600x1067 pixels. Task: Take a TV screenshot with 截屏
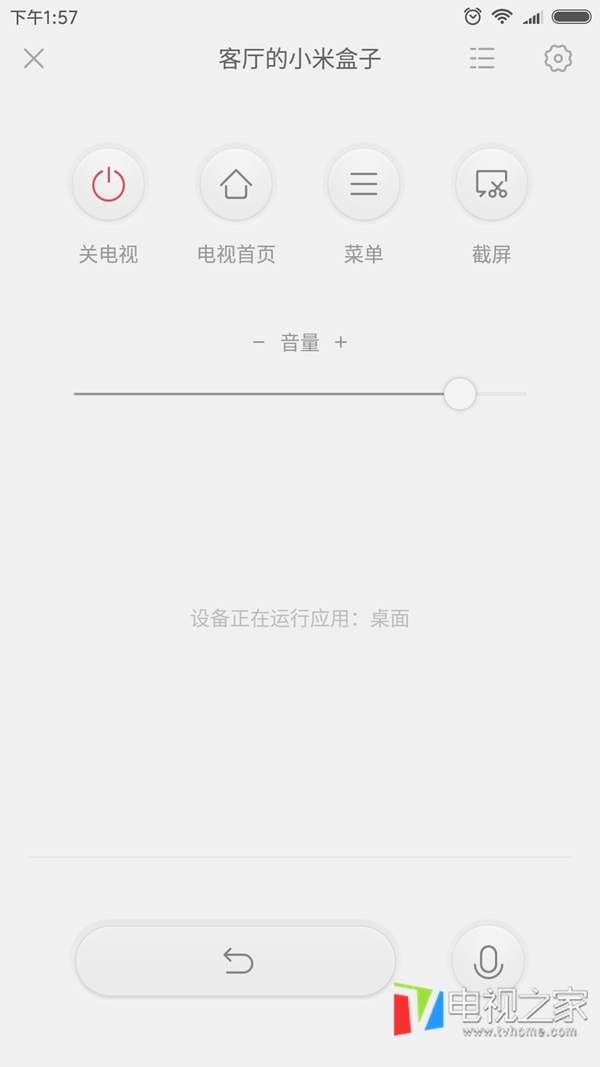click(491, 184)
